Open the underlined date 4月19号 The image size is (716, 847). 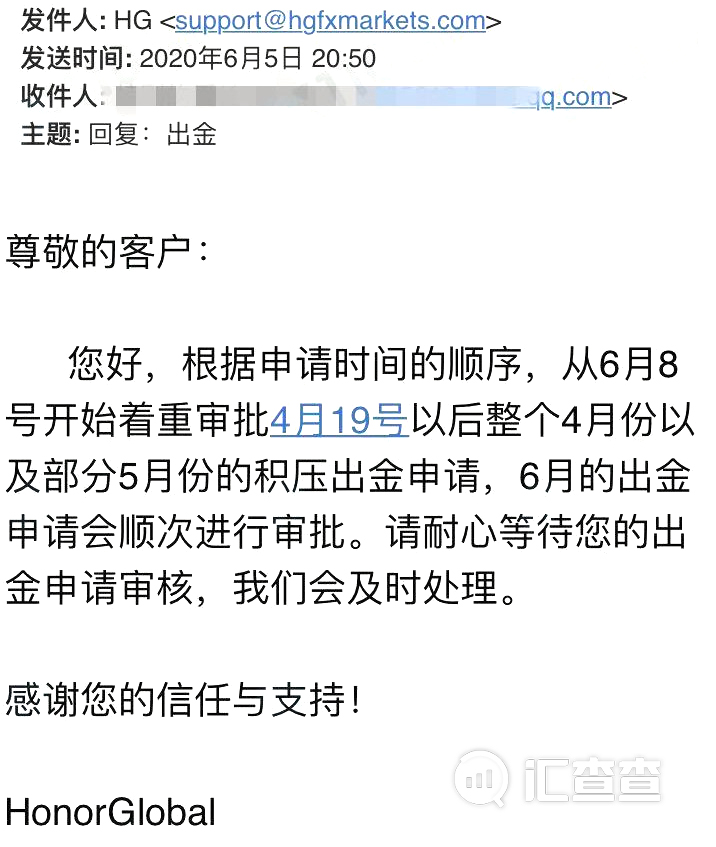pyautogui.click(x=339, y=420)
